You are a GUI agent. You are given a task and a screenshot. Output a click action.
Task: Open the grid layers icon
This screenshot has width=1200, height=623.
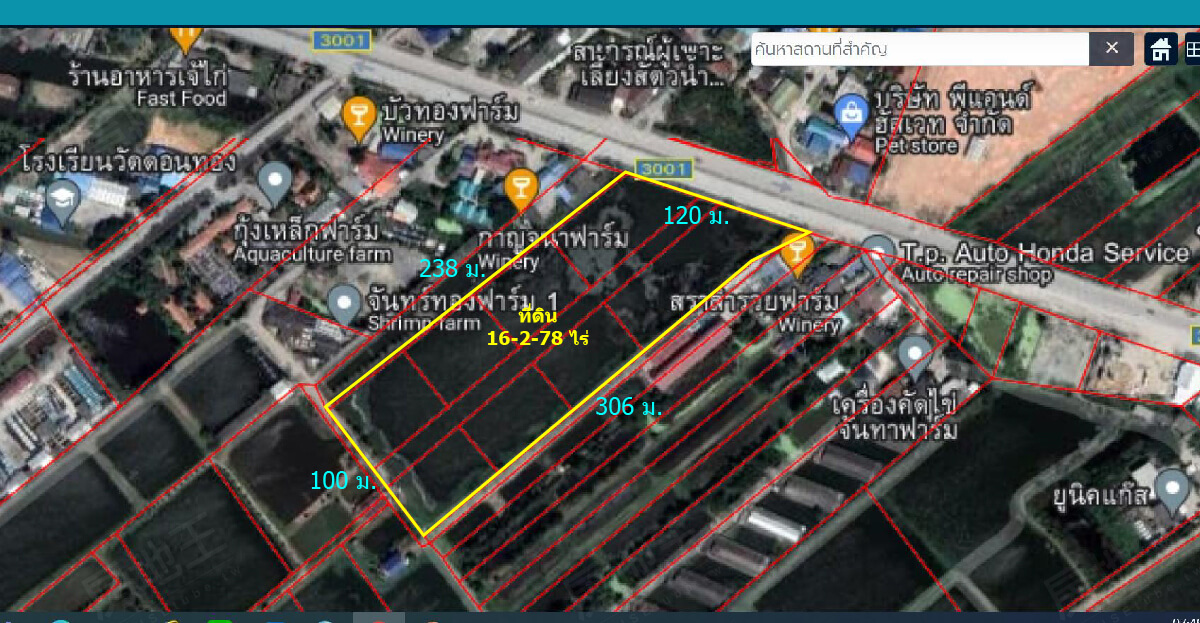coord(1192,49)
